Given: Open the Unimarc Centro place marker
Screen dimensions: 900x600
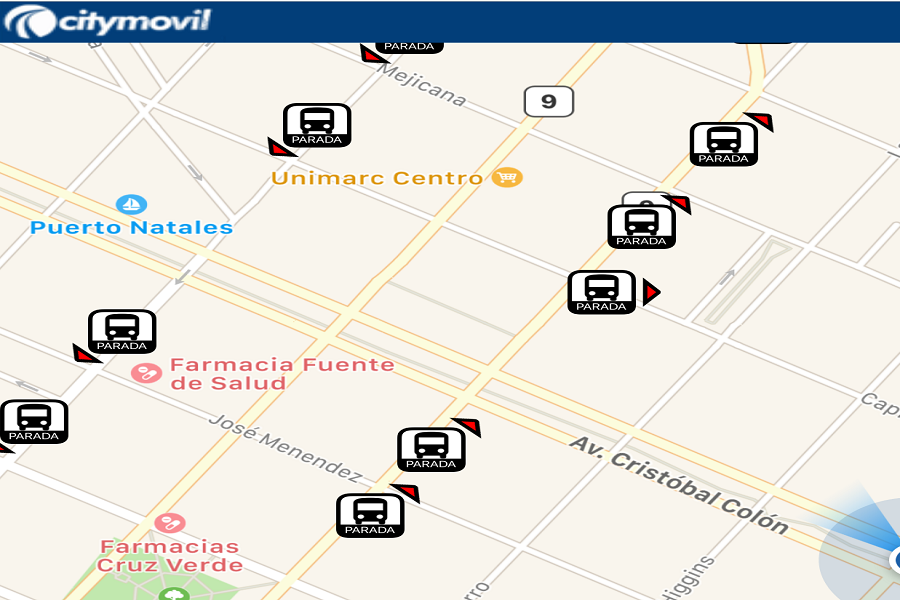Looking at the screenshot, I should 508,178.
